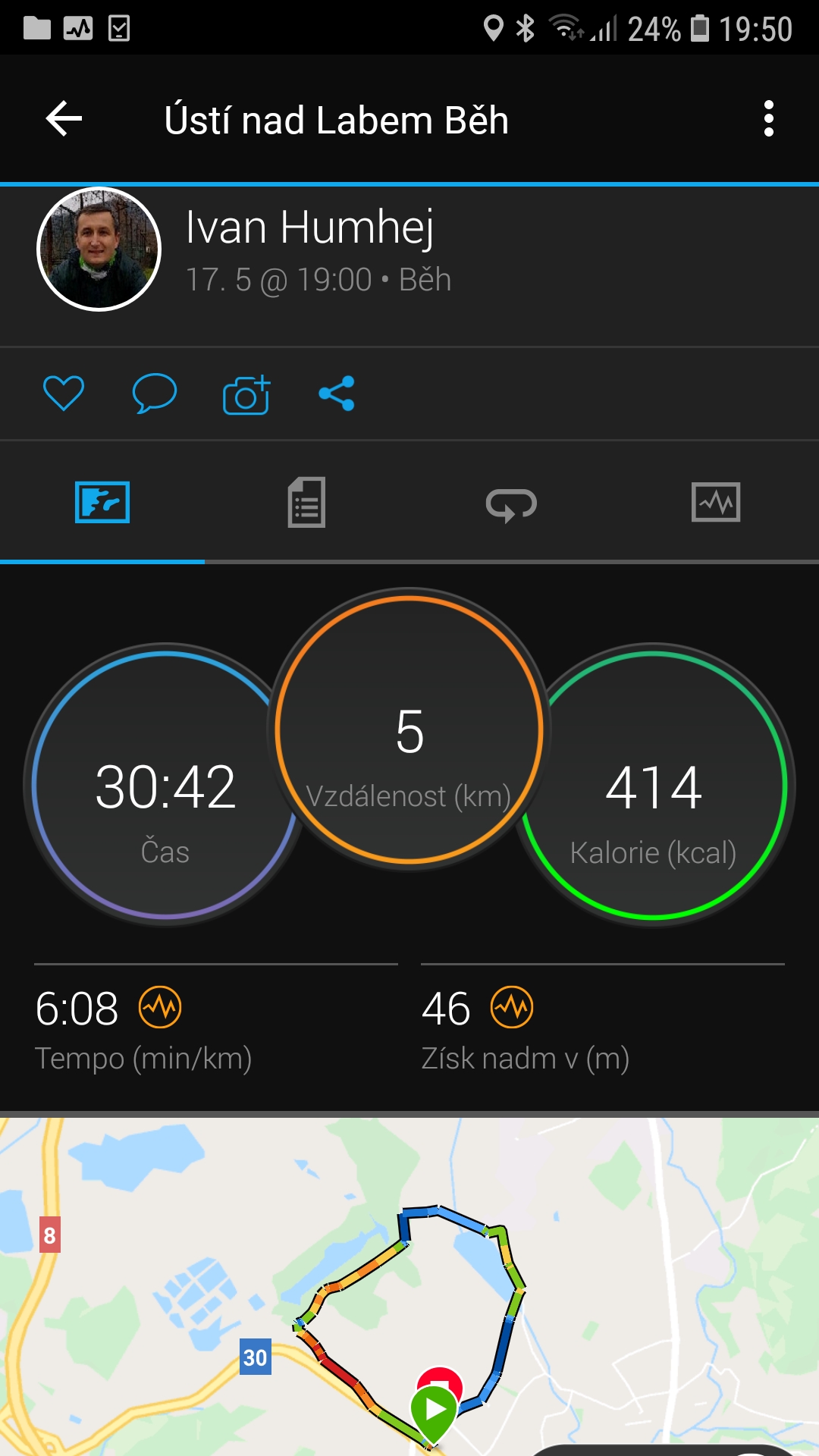Image resolution: width=819 pixels, height=1456 pixels.
Task: Open Ivan Humhej's profile photo
Action: pyautogui.click(x=99, y=249)
